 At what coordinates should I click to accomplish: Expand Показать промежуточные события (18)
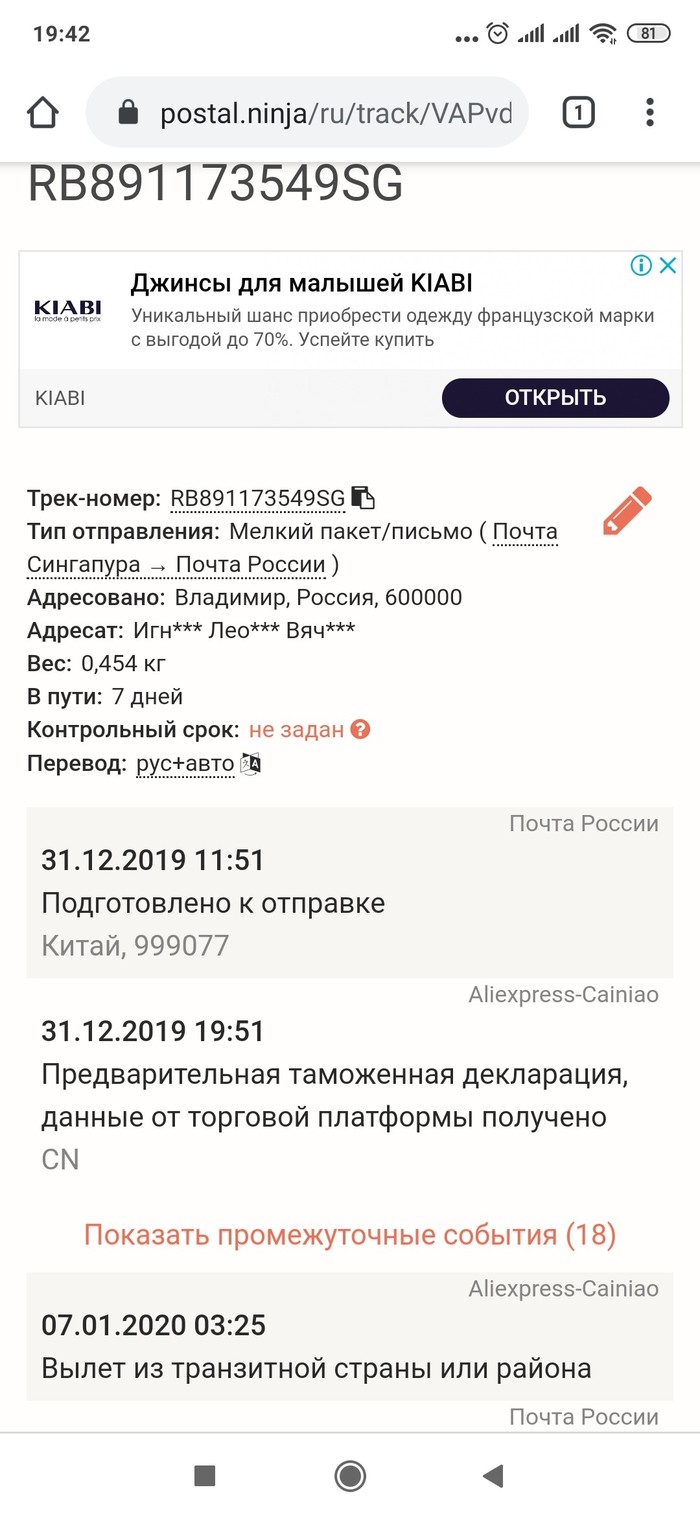tap(349, 1235)
